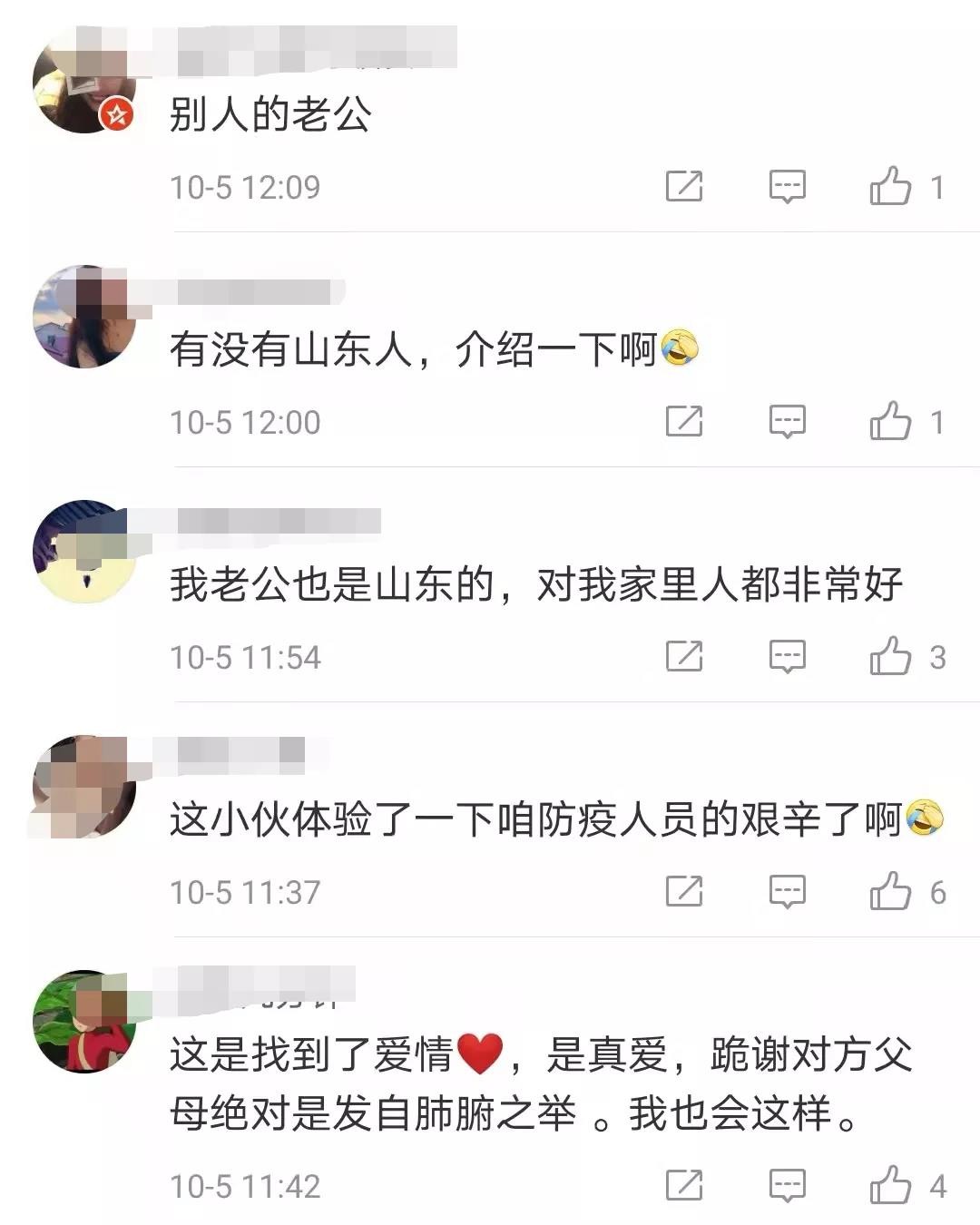Reply to the comment "我老公也是山东的"

pos(787,657)
